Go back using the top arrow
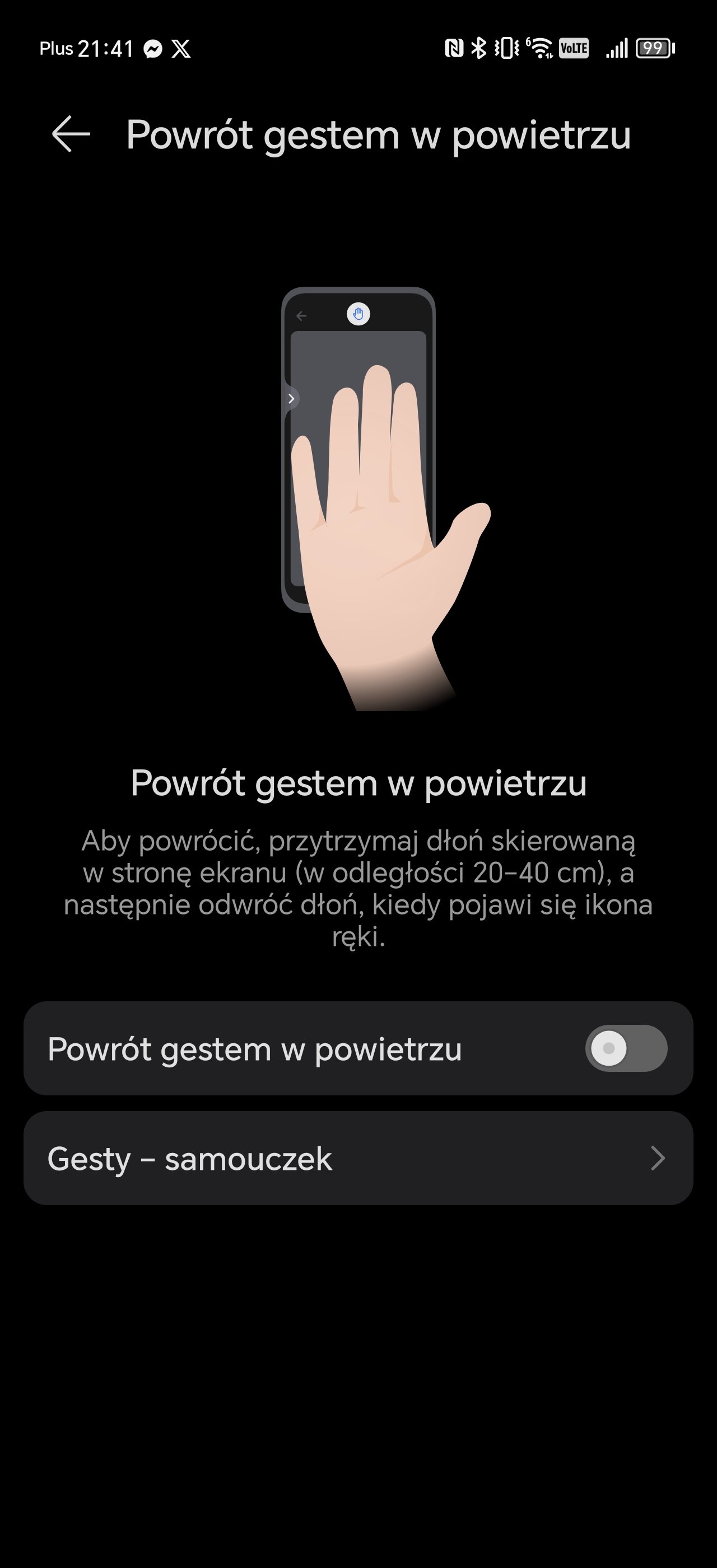 (x=71, y=134)
